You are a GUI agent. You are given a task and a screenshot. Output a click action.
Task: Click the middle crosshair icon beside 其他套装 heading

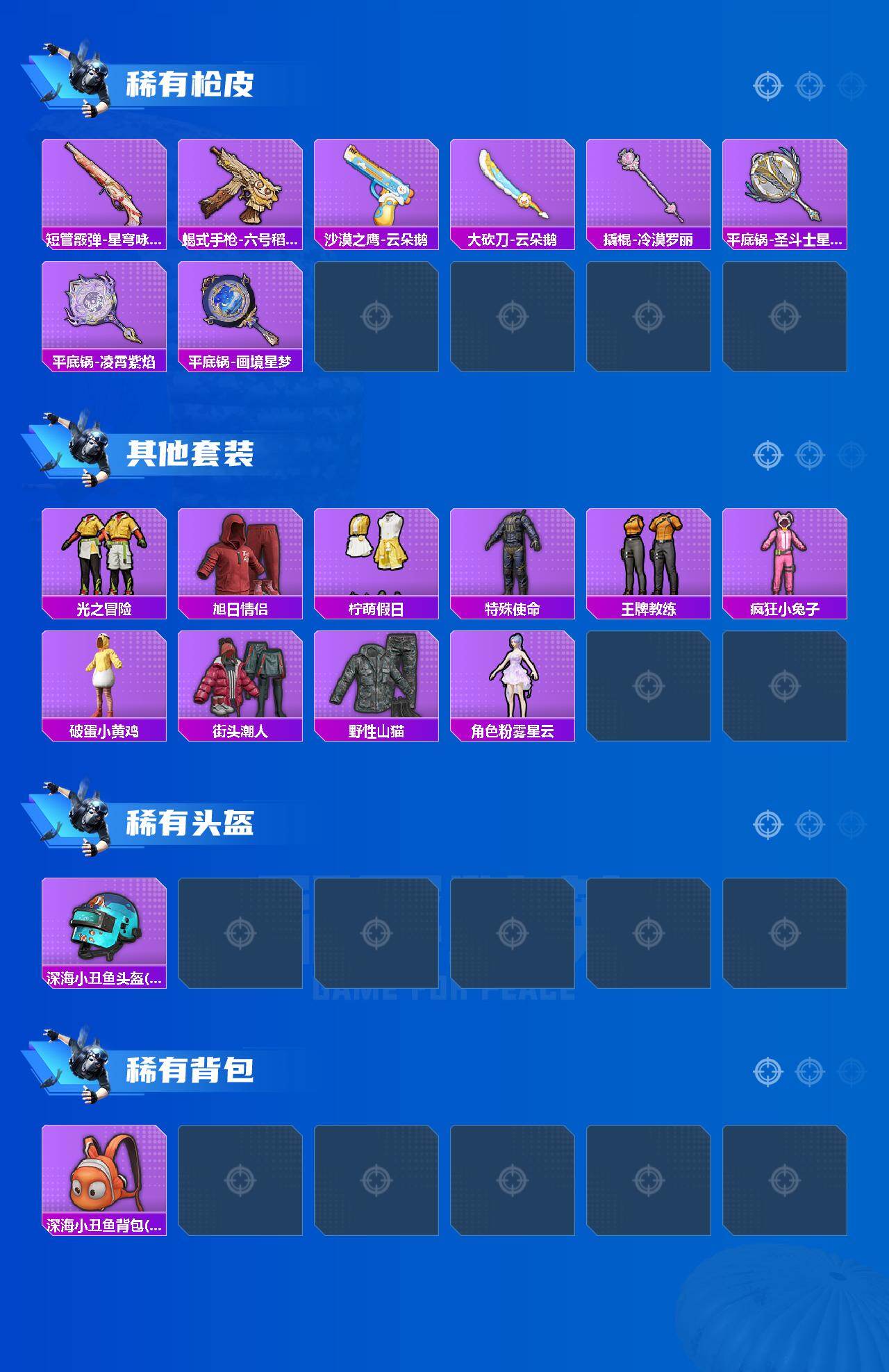point(809,455)
